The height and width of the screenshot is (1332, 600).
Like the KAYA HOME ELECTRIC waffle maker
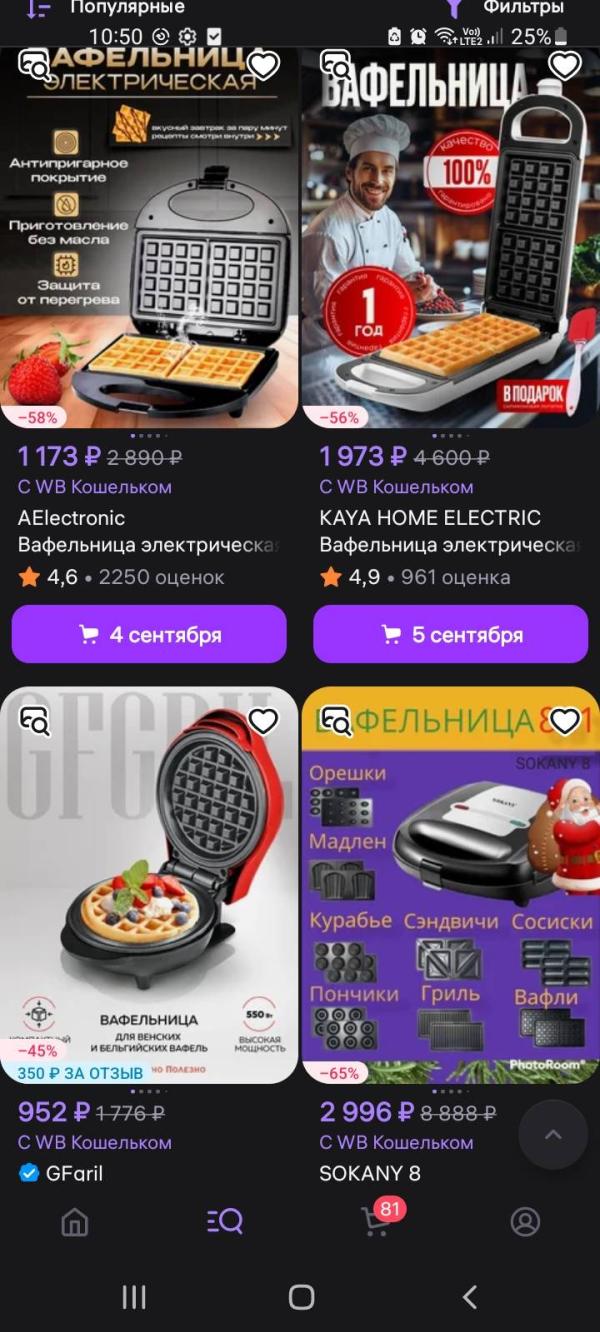coord(565,66)
